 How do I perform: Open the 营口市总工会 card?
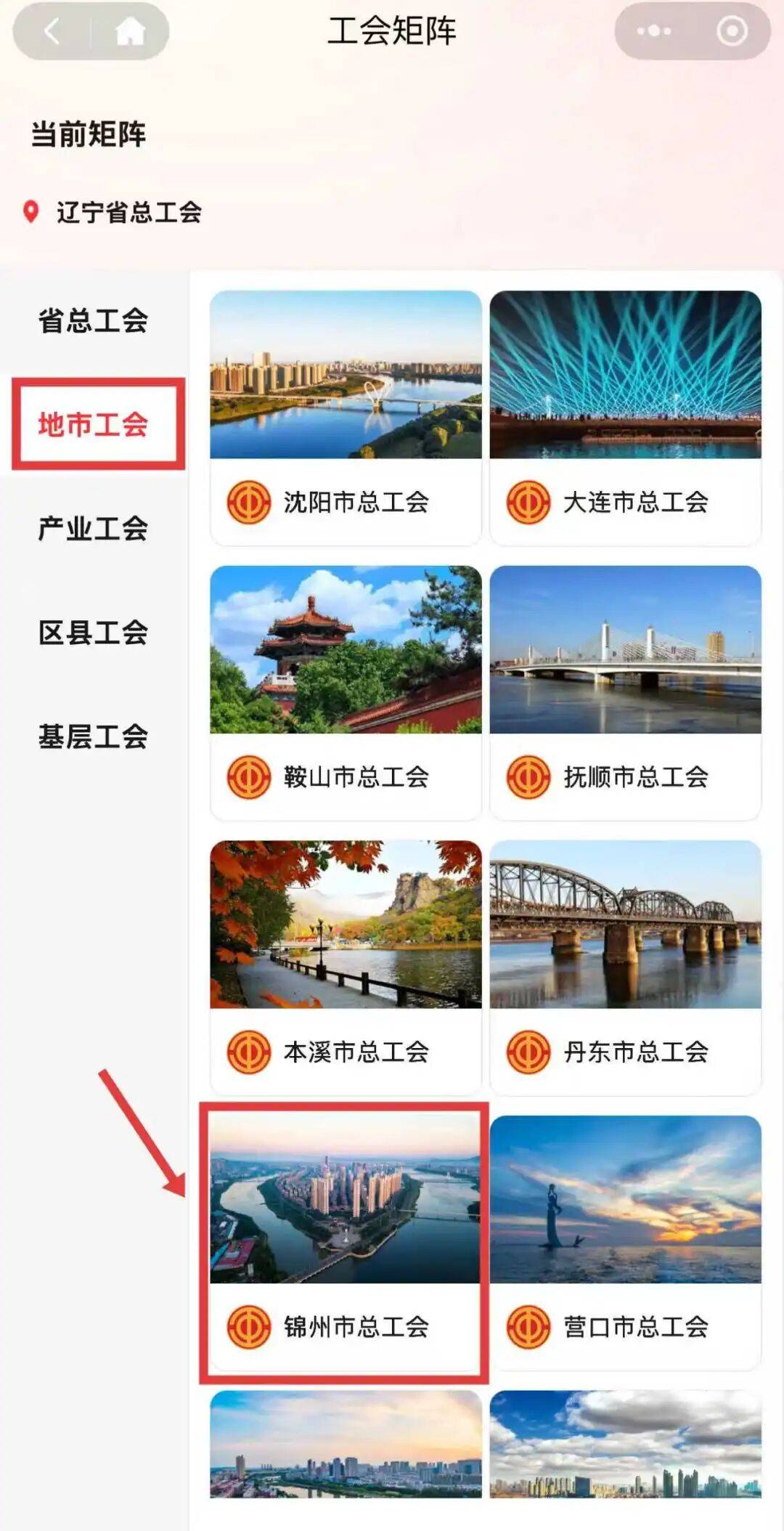pyautogui.click(x=625, y=1242)
